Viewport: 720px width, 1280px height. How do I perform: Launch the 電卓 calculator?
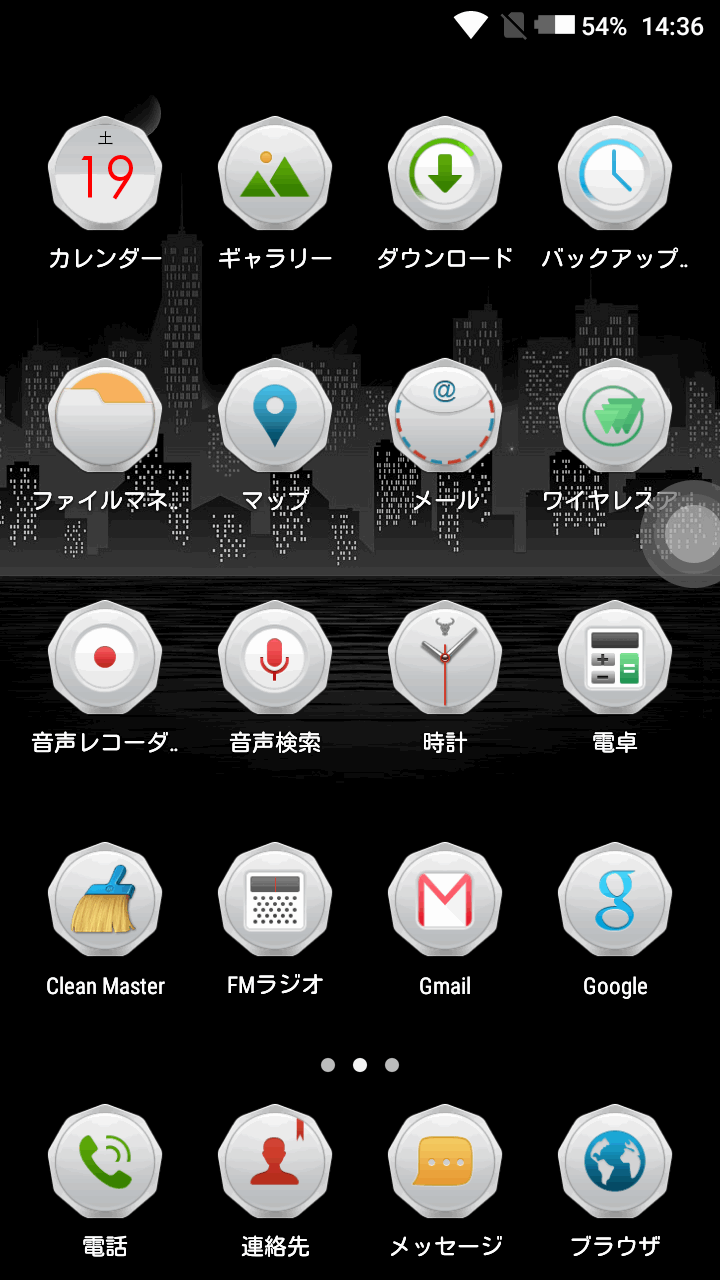(615, 659)
